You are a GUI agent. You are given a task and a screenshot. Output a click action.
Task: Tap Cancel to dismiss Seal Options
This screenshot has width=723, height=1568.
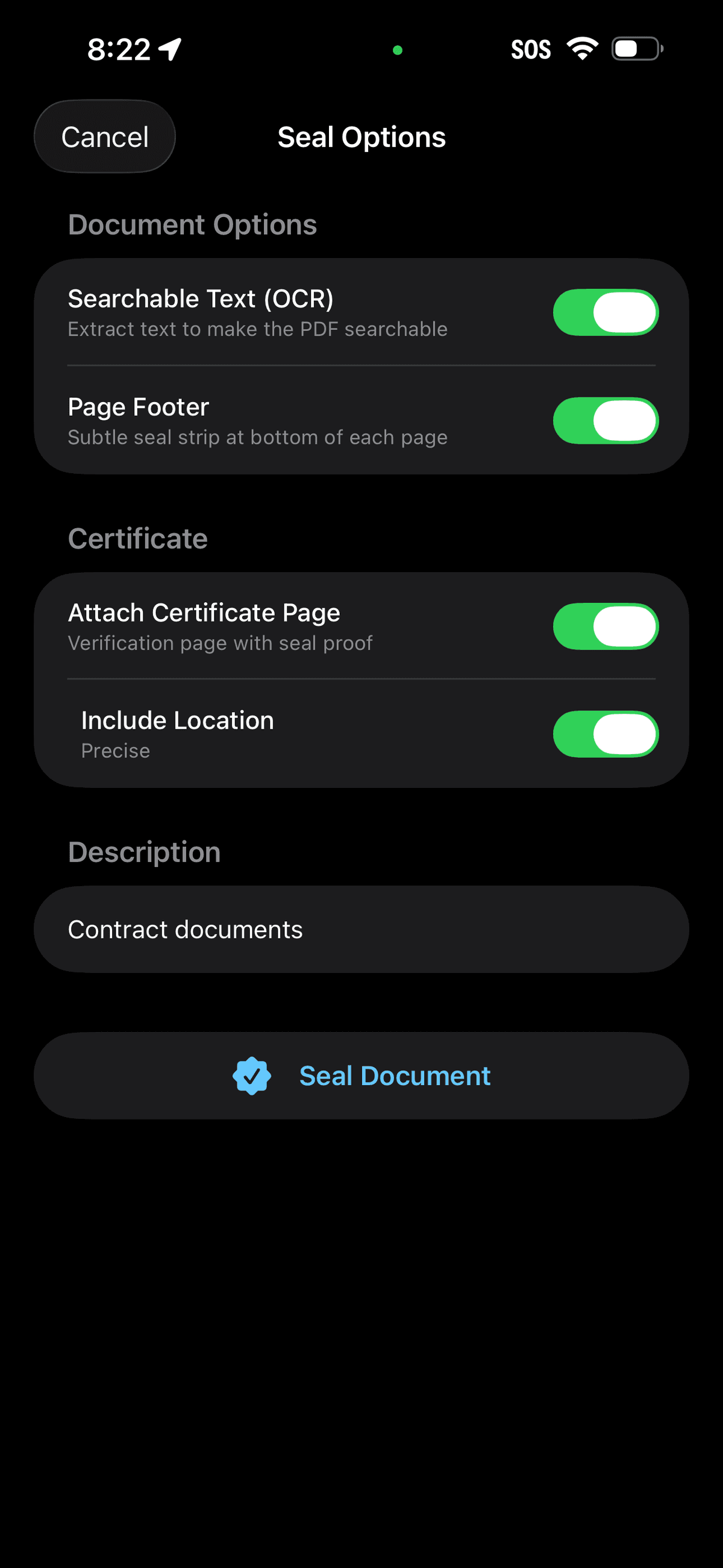pos(104,136)
